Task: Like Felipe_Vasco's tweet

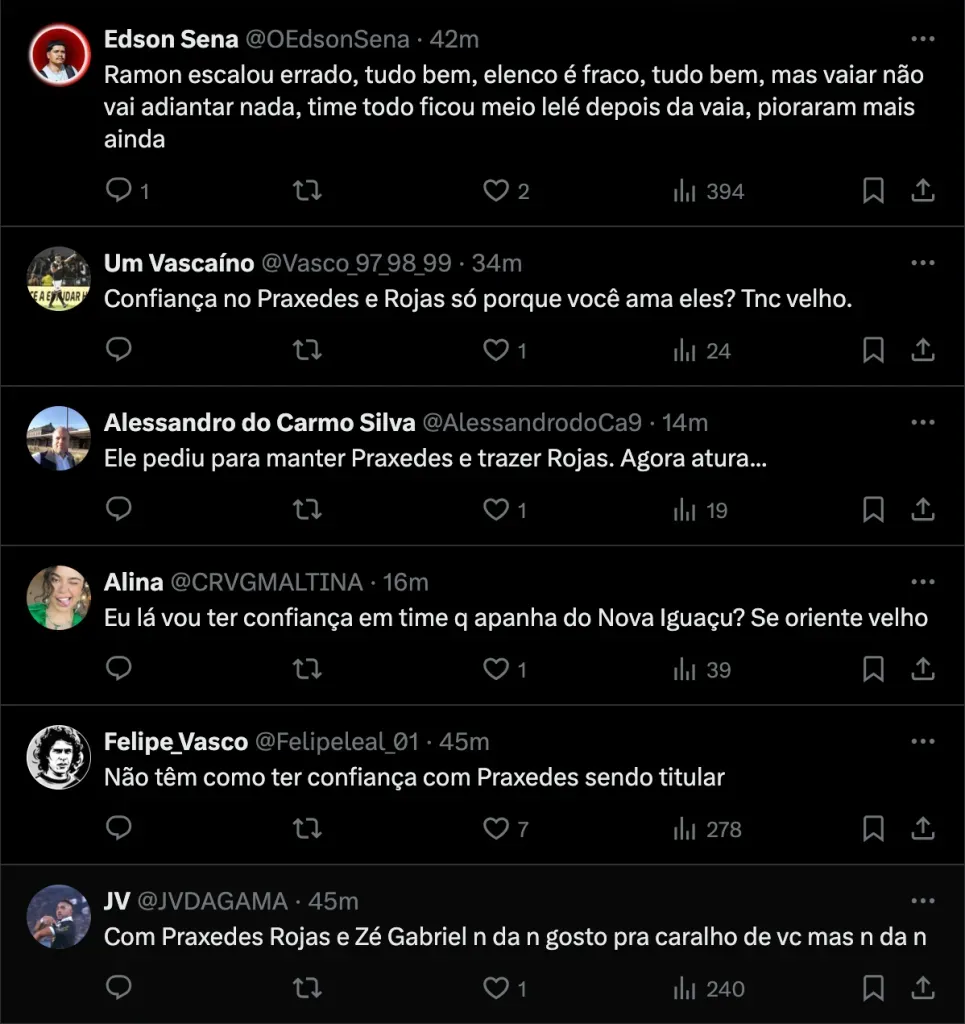Action: (496, 829)
